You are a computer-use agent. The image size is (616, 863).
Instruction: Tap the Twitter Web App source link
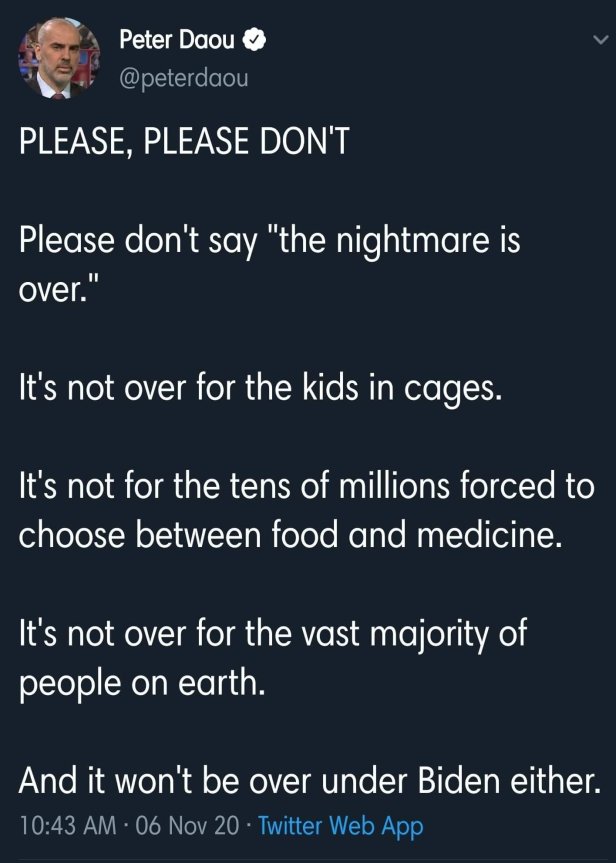pyautogui.click(x=341, y=826)
